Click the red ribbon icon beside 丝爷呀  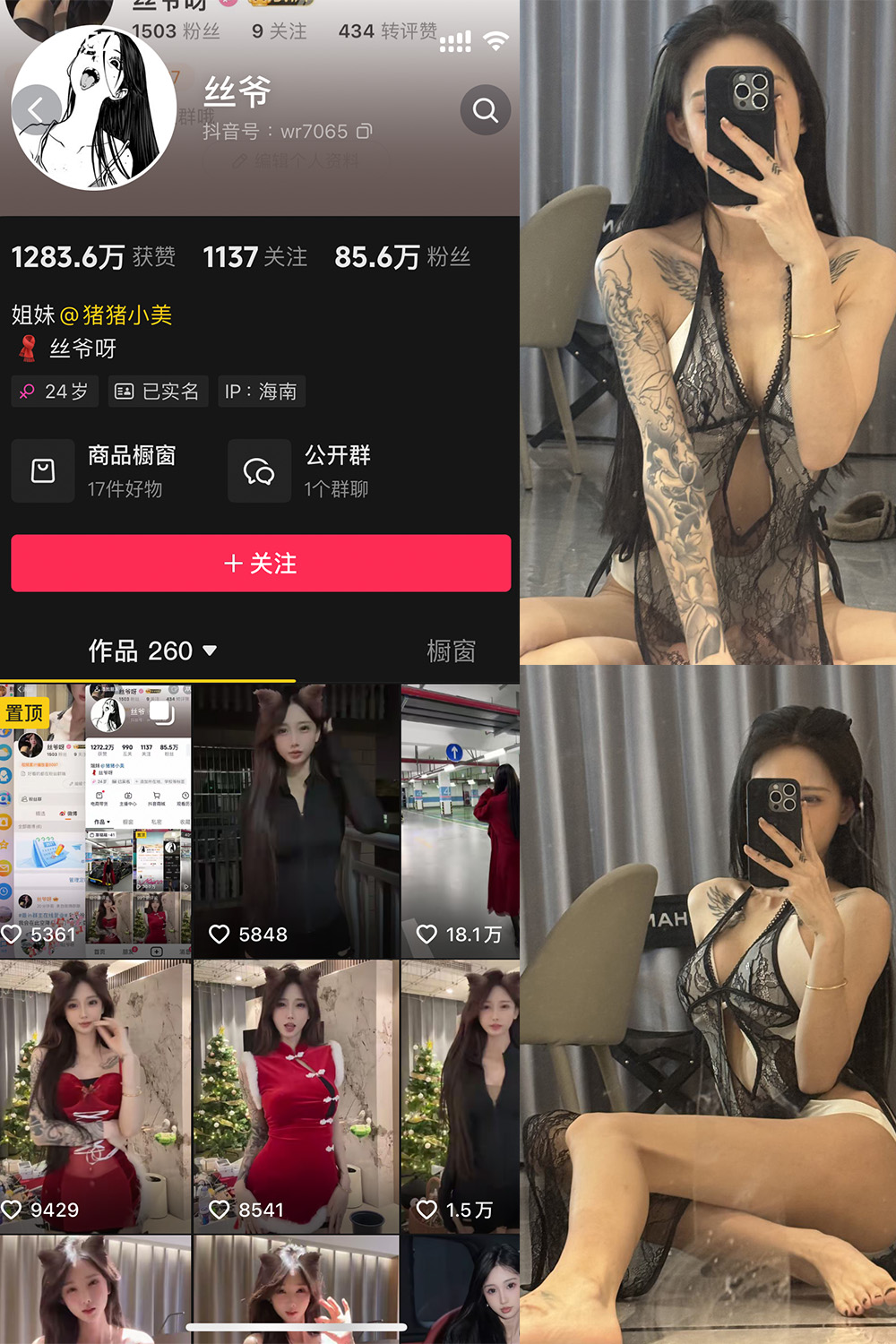(x=27, y=349)
